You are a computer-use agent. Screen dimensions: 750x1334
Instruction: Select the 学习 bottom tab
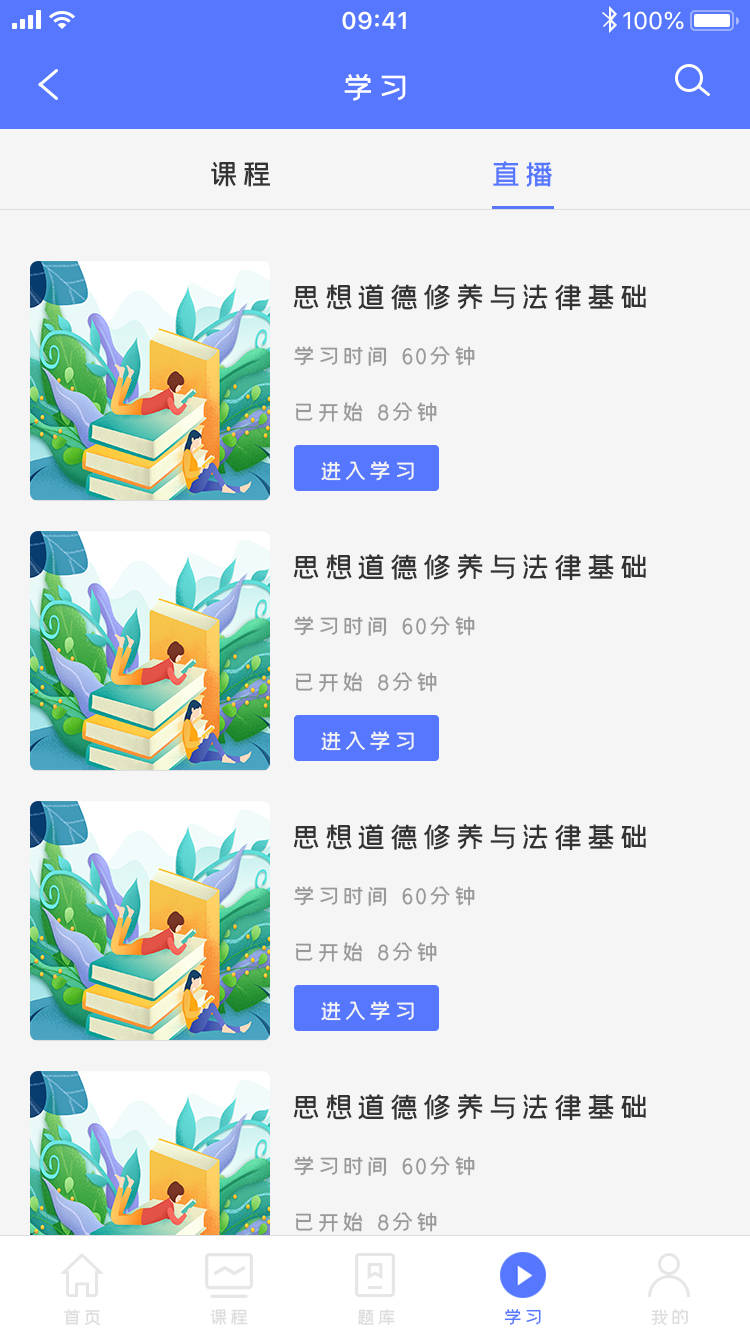523,1287
